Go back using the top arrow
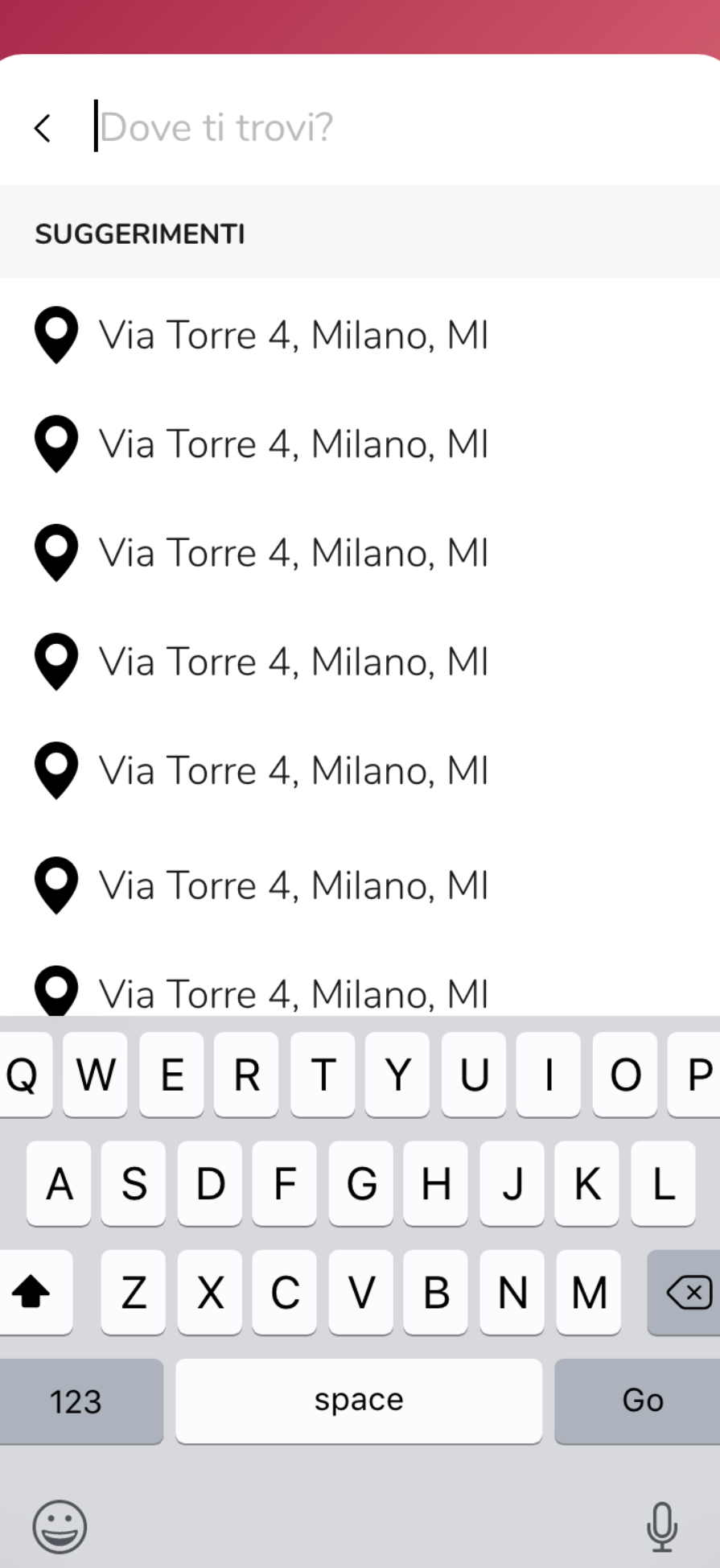Screen dimensions: 720x1568 point(43,128)
